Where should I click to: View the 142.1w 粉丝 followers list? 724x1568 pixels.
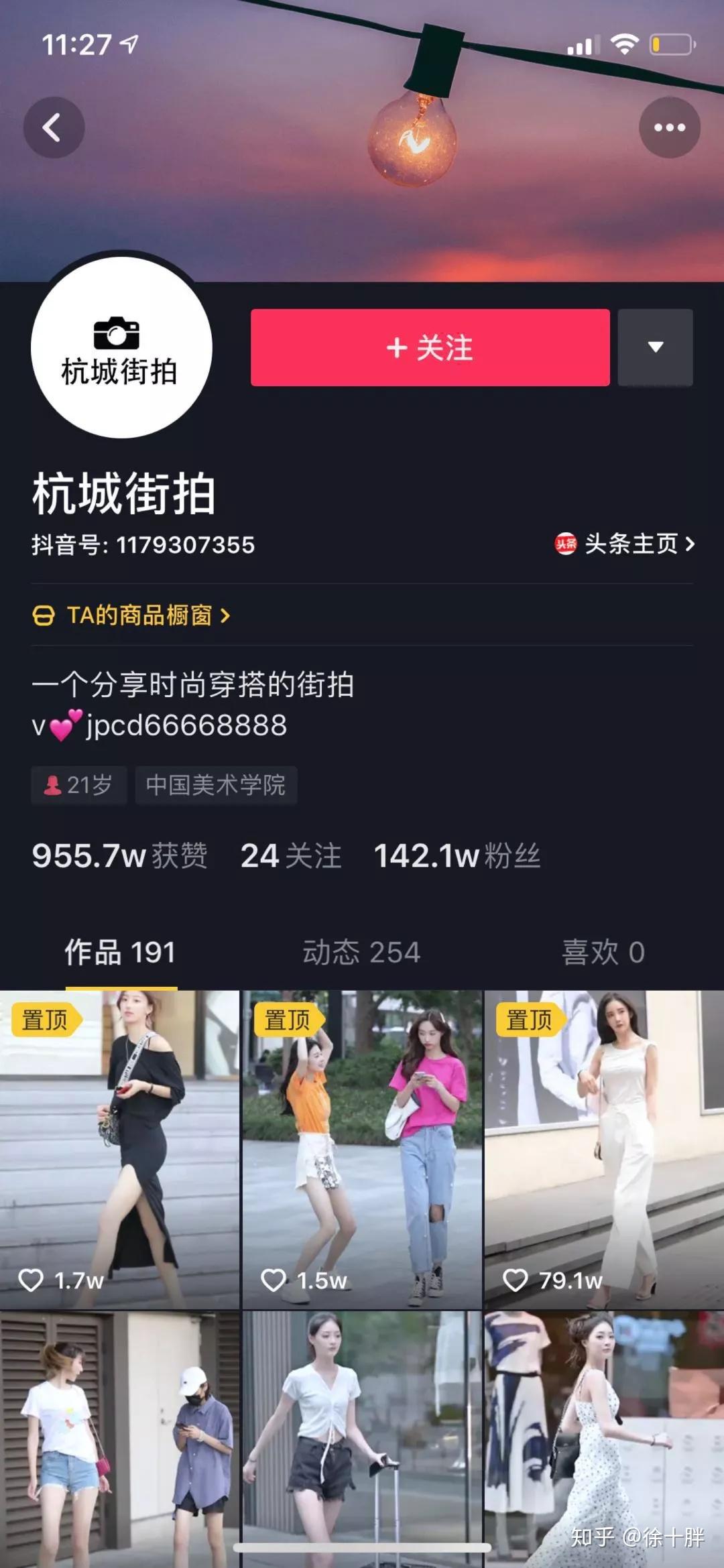[457, 856]
